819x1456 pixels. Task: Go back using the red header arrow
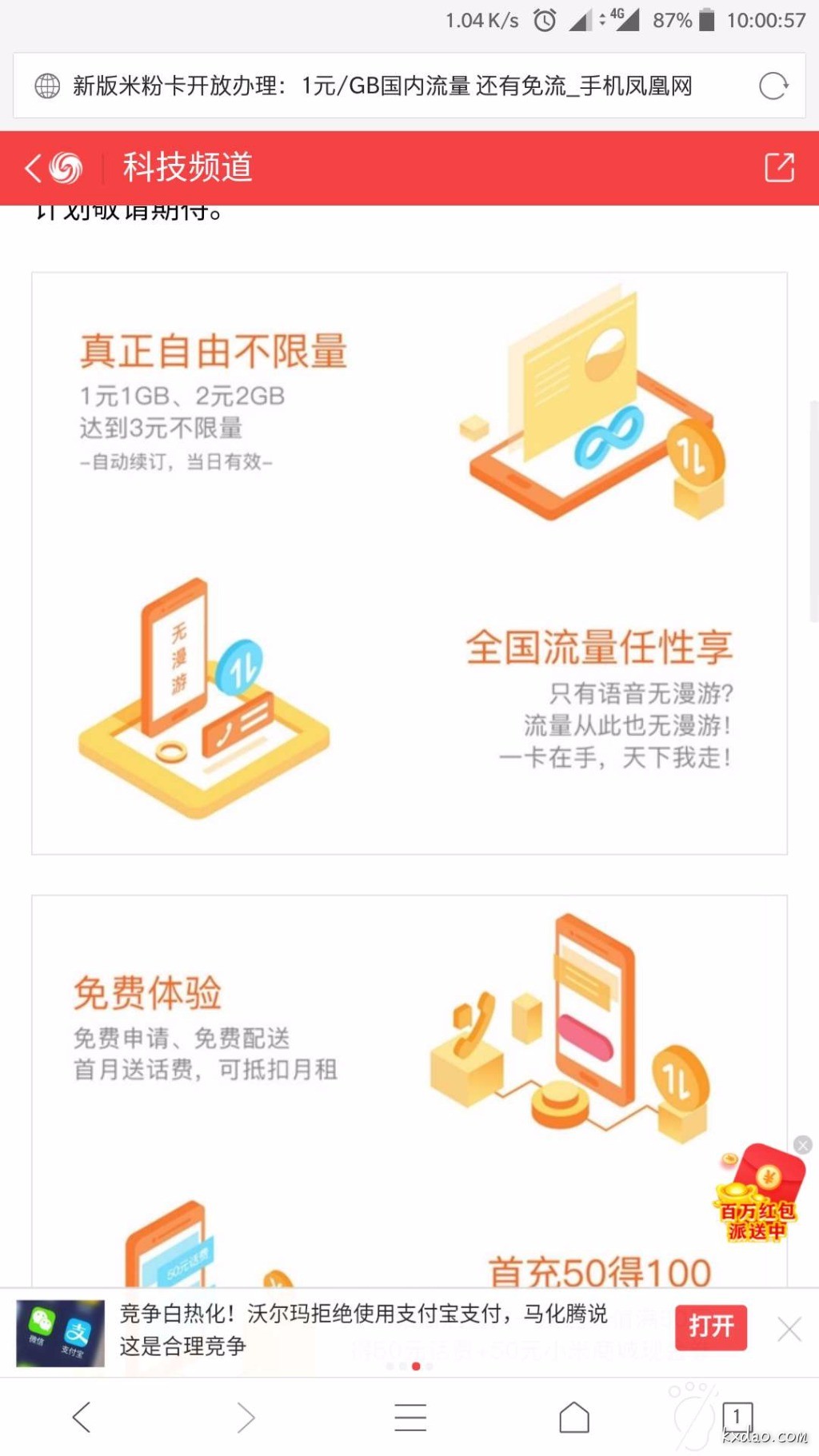coord(33,168)
